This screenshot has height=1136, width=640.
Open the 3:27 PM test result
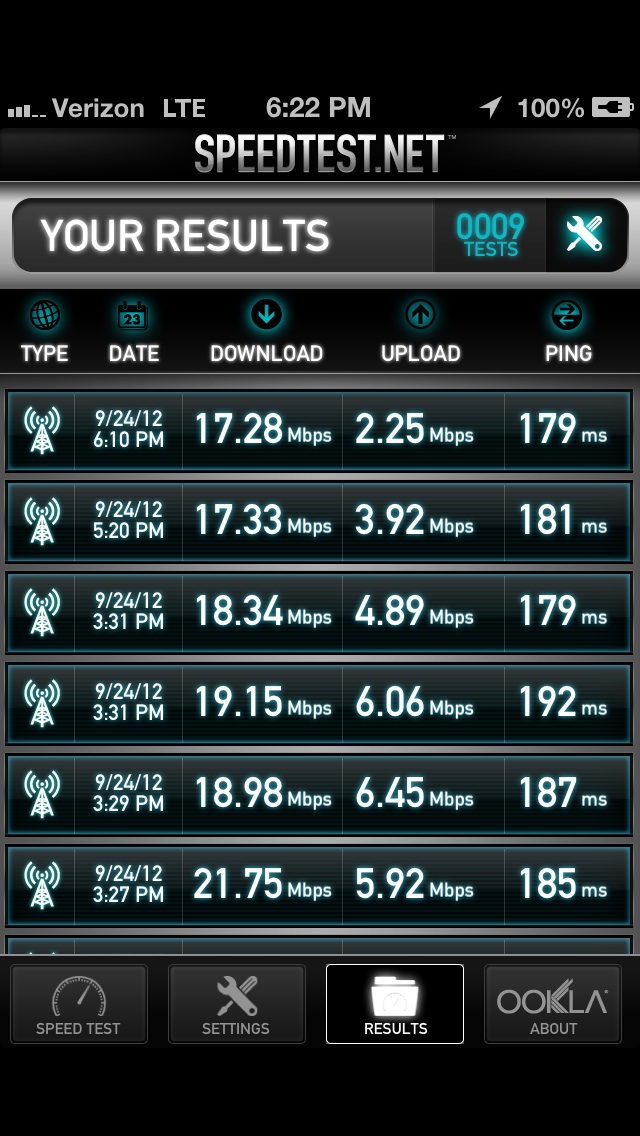(319, 885)
